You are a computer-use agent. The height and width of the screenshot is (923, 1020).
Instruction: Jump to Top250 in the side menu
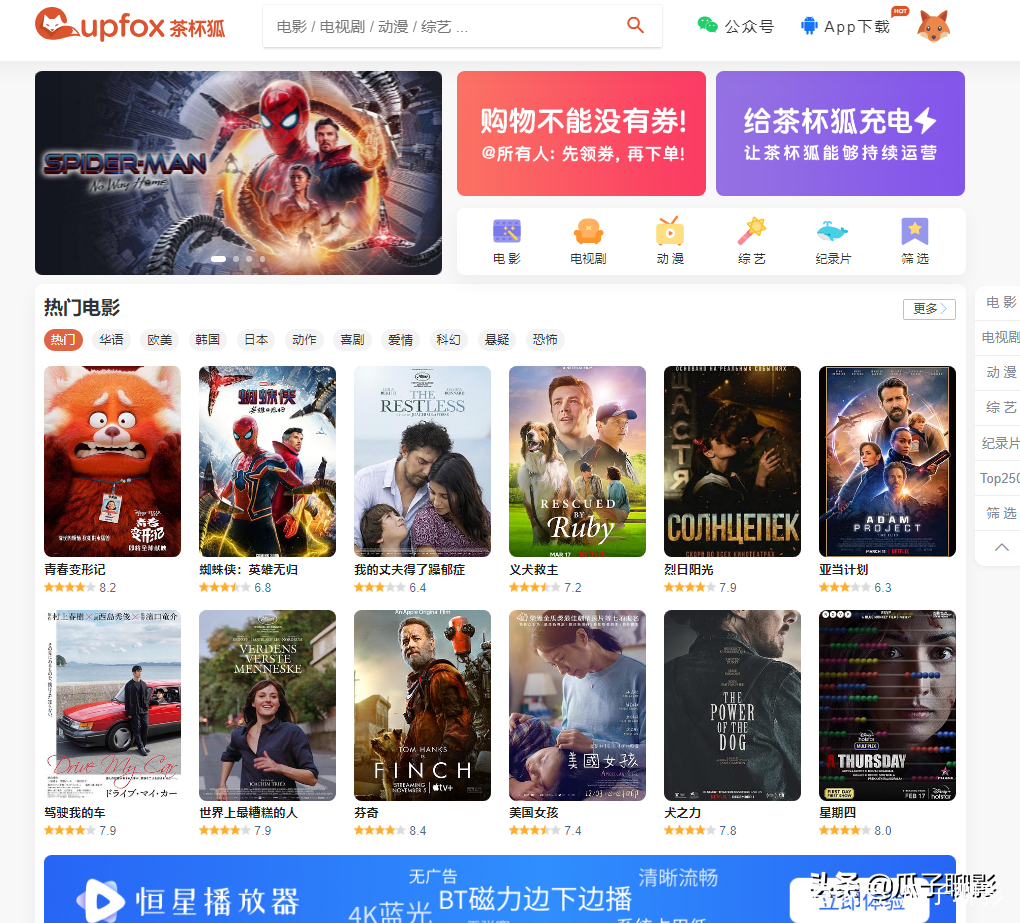[x=999, y=478]
